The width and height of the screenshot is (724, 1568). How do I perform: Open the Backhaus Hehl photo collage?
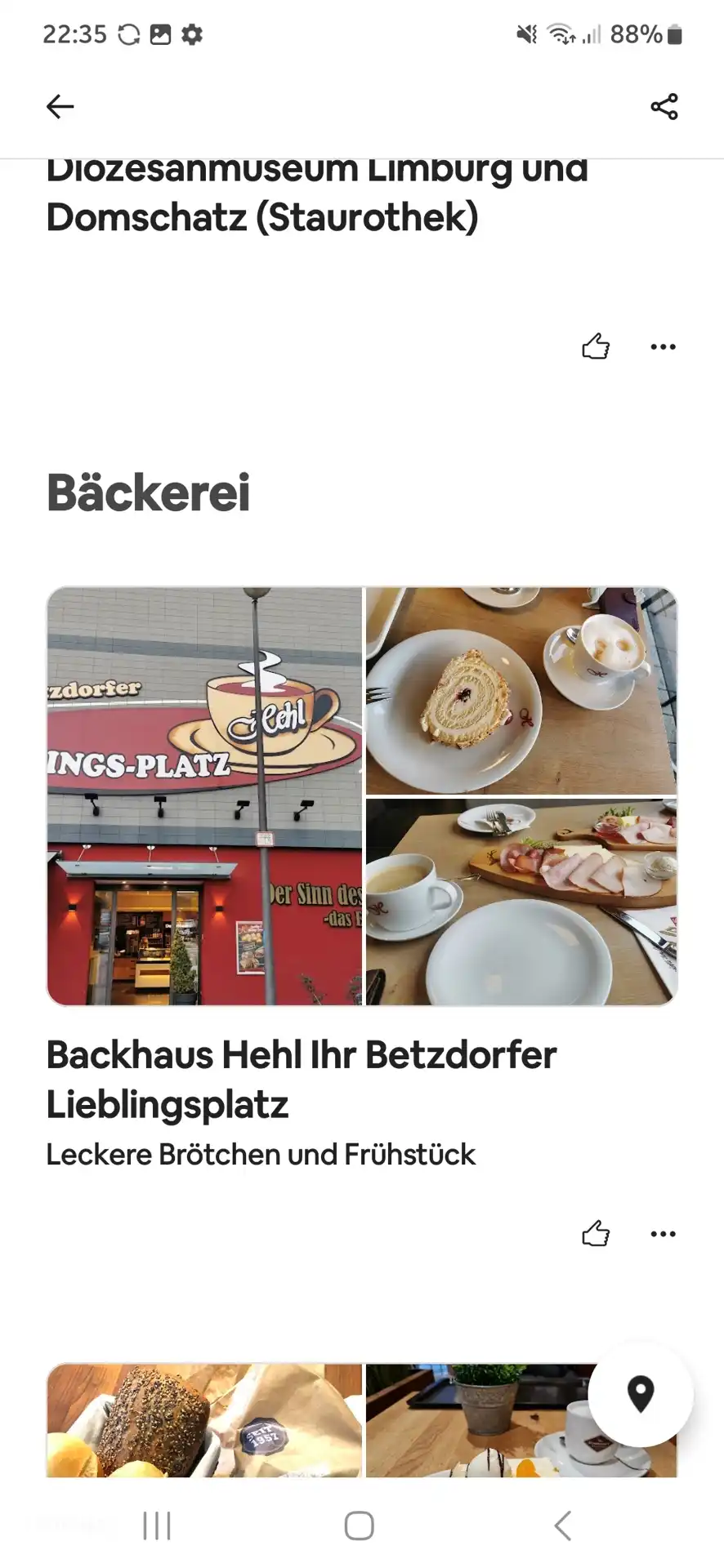(x=362, y=795)
